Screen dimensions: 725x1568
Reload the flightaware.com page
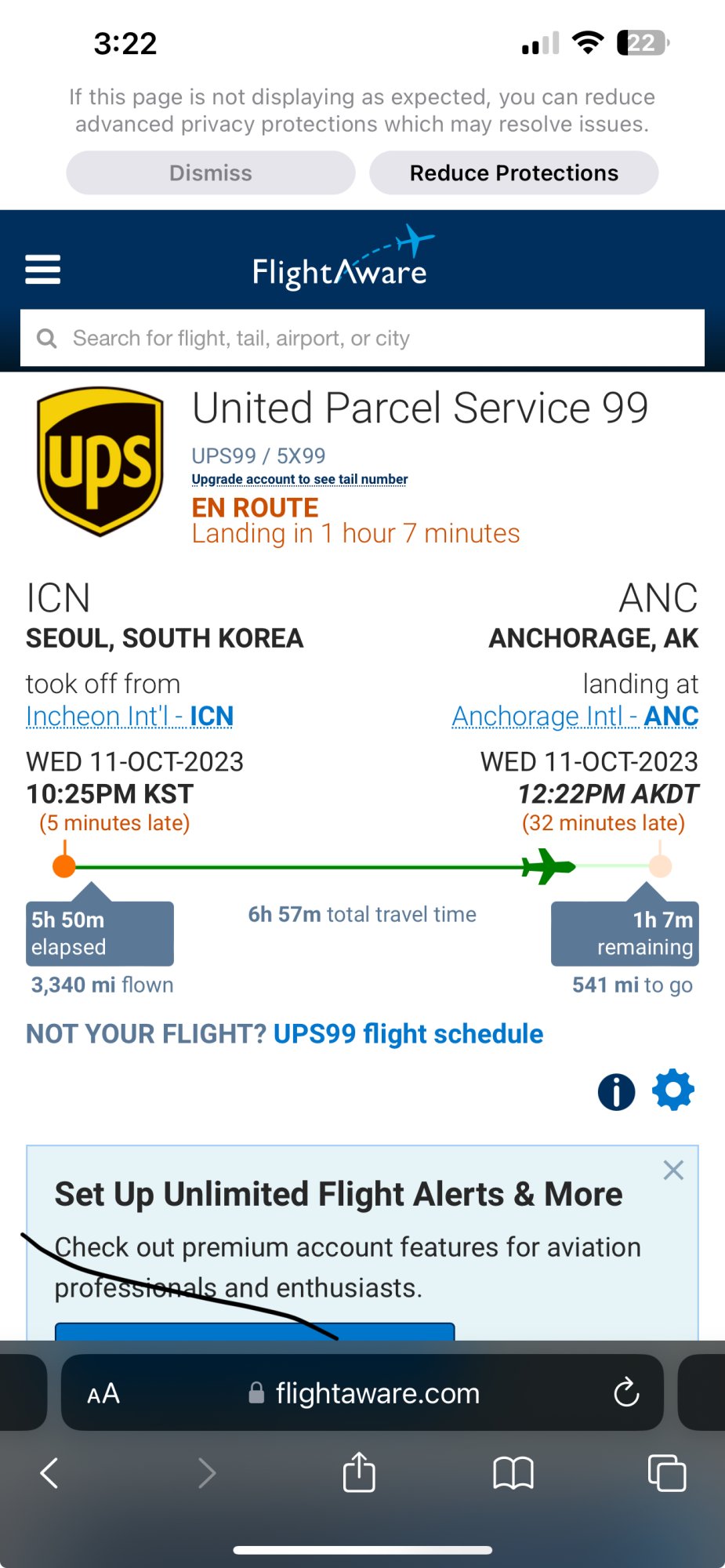coord(626,1393)
